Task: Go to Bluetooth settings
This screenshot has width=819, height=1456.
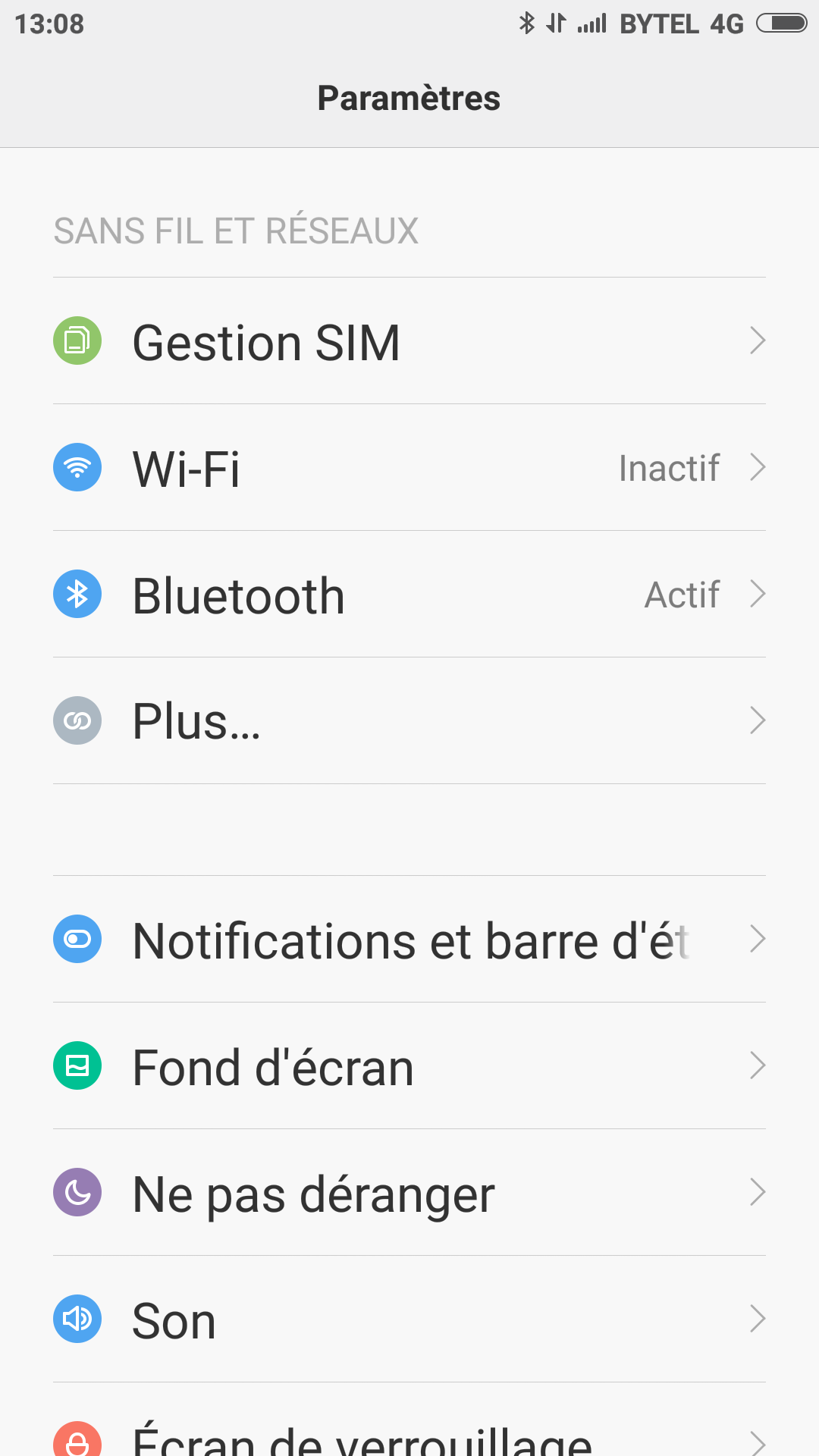Action: point(409,595)
